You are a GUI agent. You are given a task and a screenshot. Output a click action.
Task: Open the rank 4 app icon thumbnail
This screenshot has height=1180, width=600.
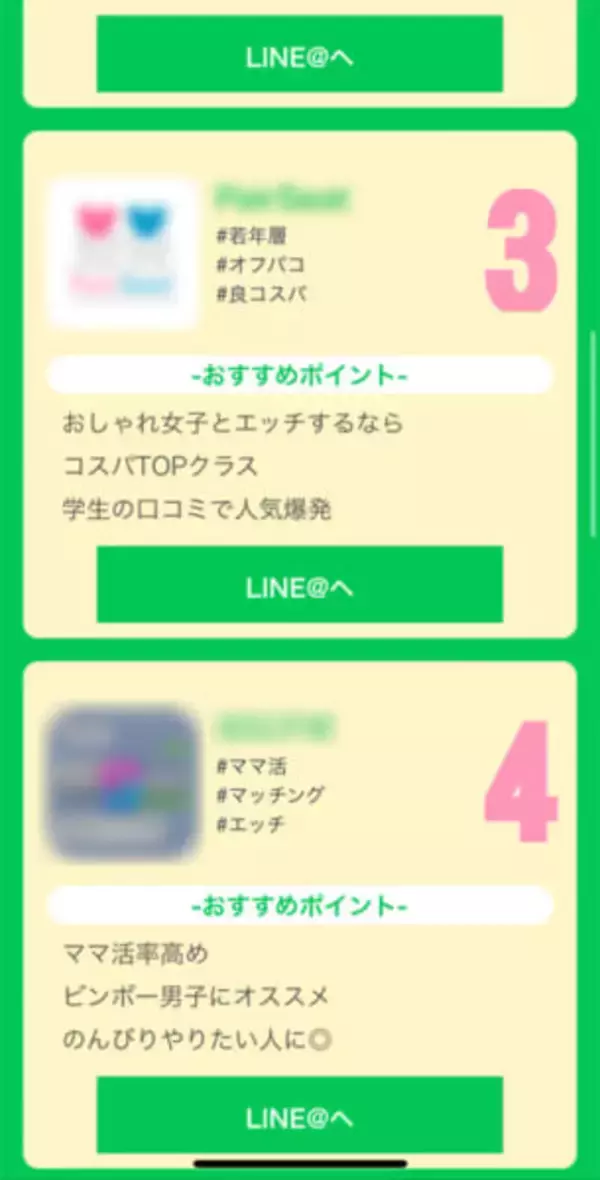click(123, 783)
